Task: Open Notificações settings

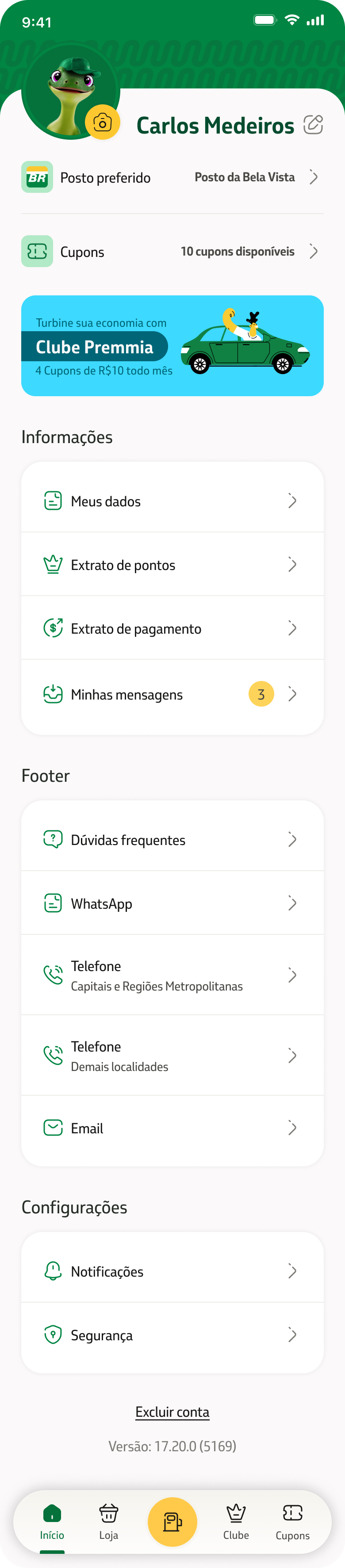Action: click(x=172, y=1271)
